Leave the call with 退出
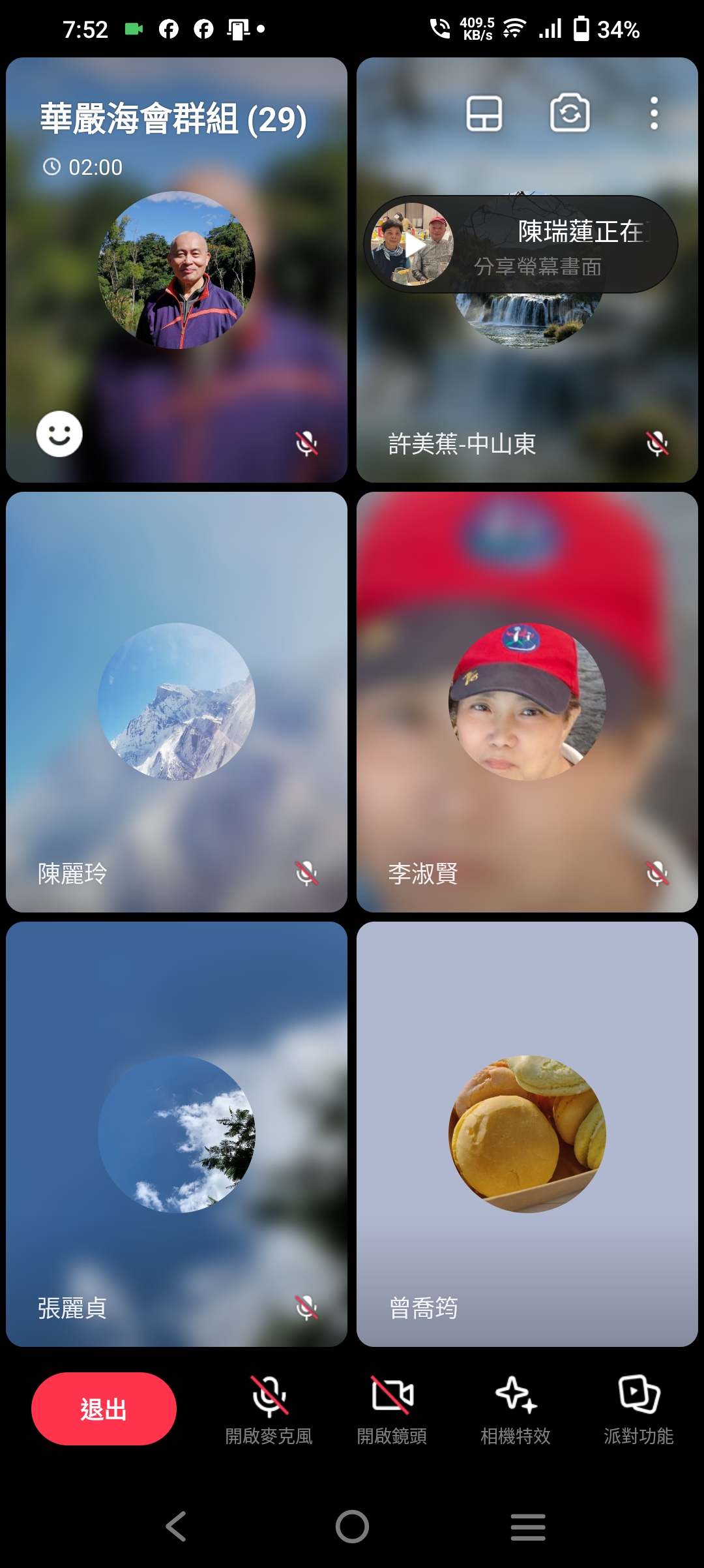 click(104, 1409)
